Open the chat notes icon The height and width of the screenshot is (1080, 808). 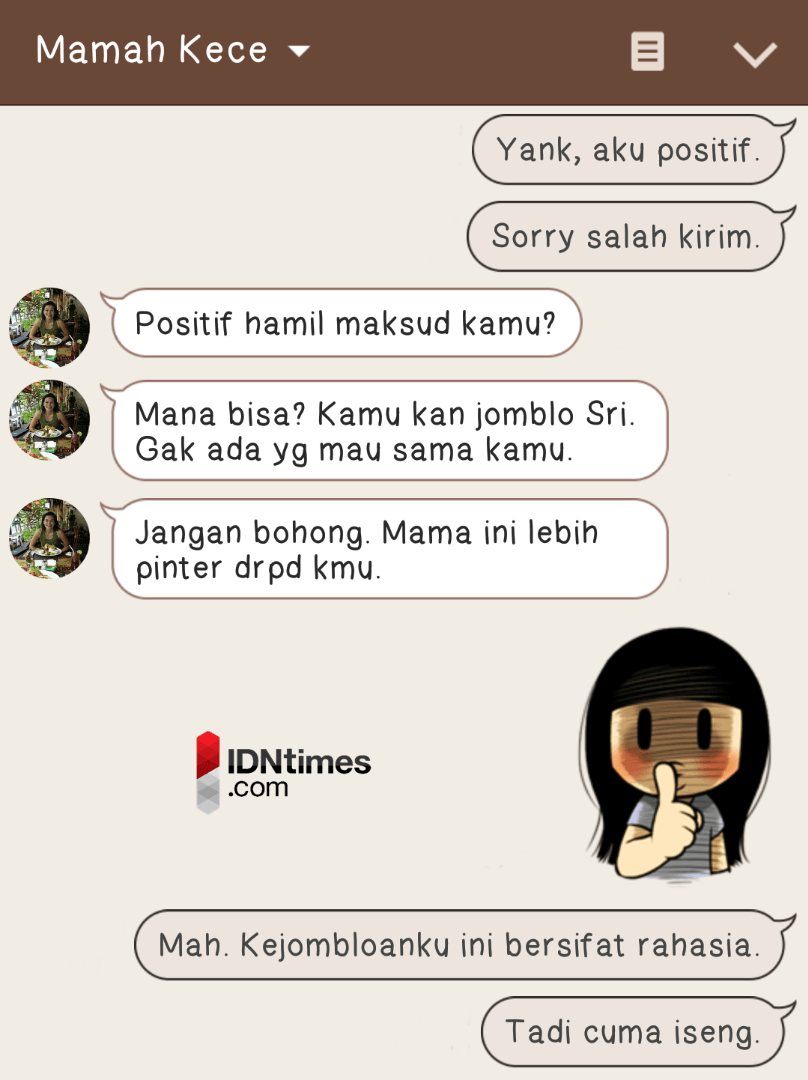pyautogui.click(x=647, y=52)
